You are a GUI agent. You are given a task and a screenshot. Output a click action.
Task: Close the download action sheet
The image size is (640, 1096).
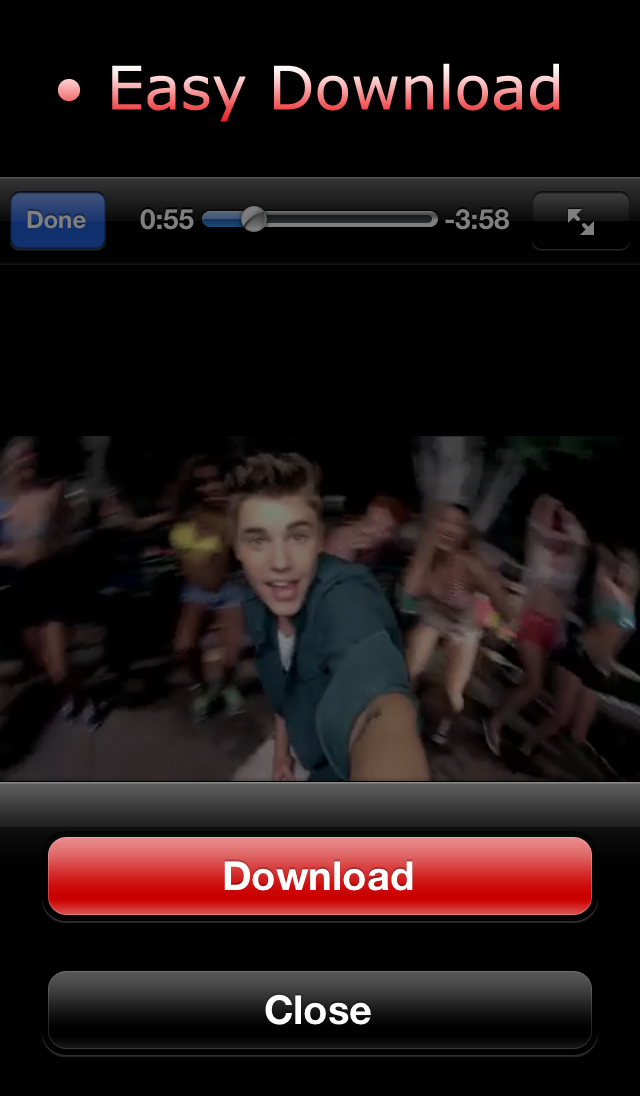pos(319,1010)
